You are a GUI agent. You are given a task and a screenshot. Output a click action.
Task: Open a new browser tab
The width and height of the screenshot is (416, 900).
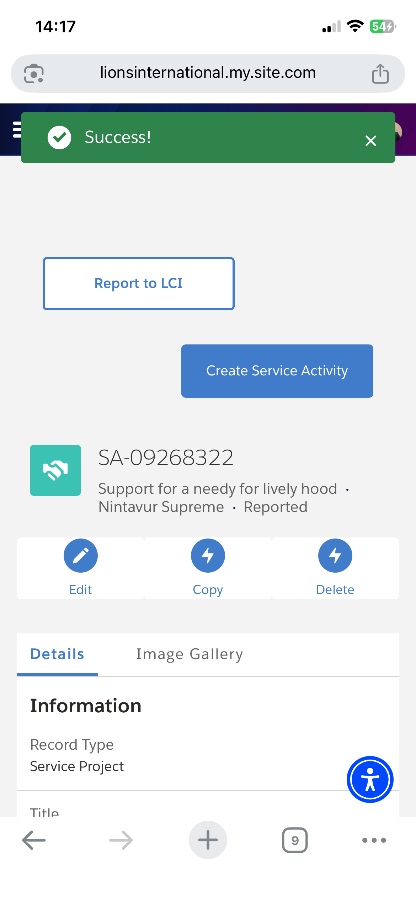208,840
